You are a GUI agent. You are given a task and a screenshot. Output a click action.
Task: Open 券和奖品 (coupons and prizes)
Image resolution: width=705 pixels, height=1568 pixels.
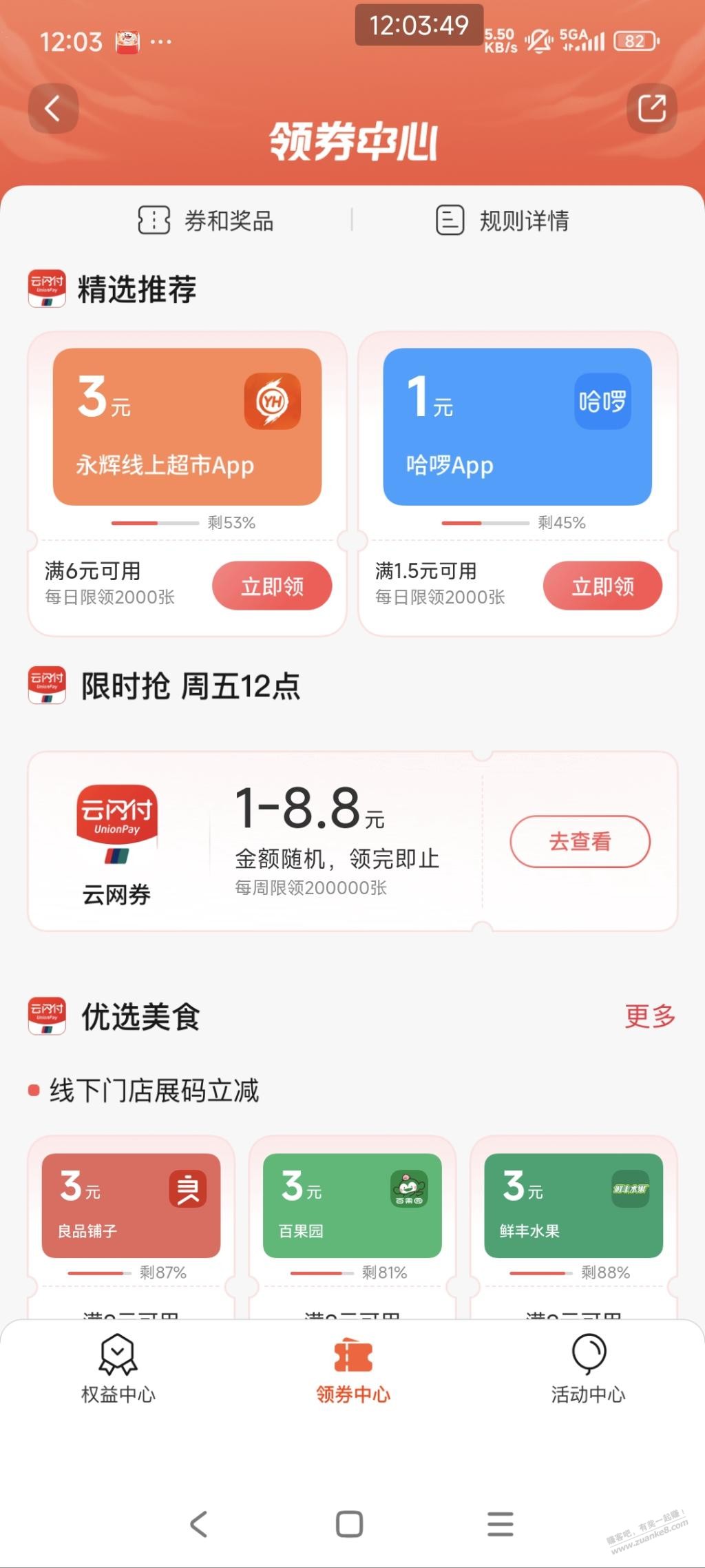207,221
